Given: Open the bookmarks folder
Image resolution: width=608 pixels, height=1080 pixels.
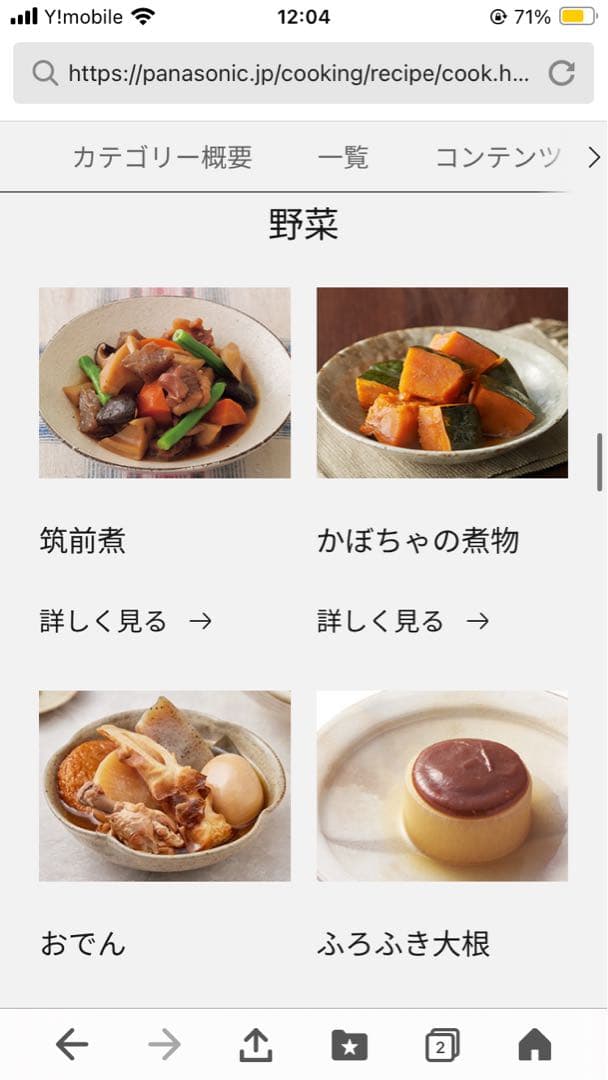Looking at the screenshot, I should coord(349,1045).
